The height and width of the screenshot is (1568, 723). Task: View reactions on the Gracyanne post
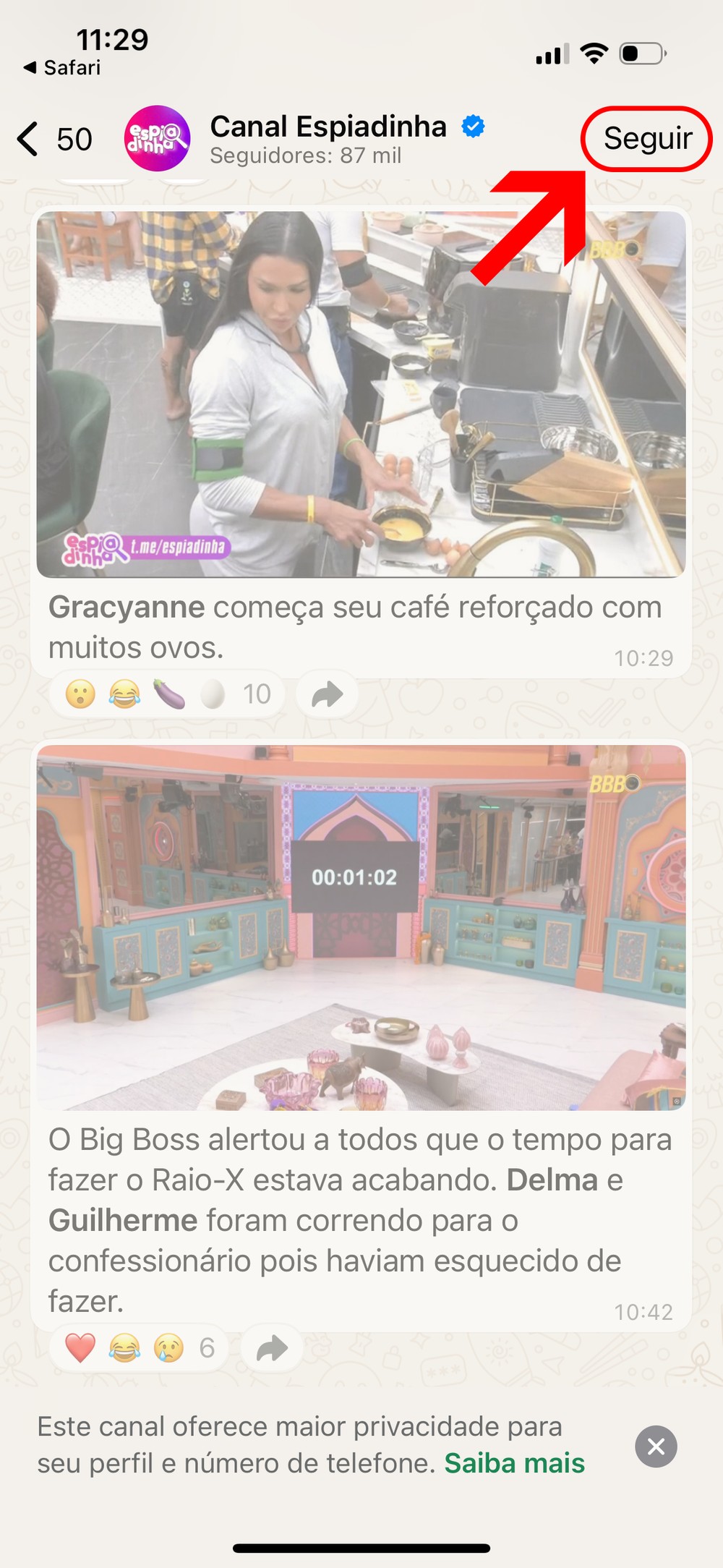pos(167,694)
